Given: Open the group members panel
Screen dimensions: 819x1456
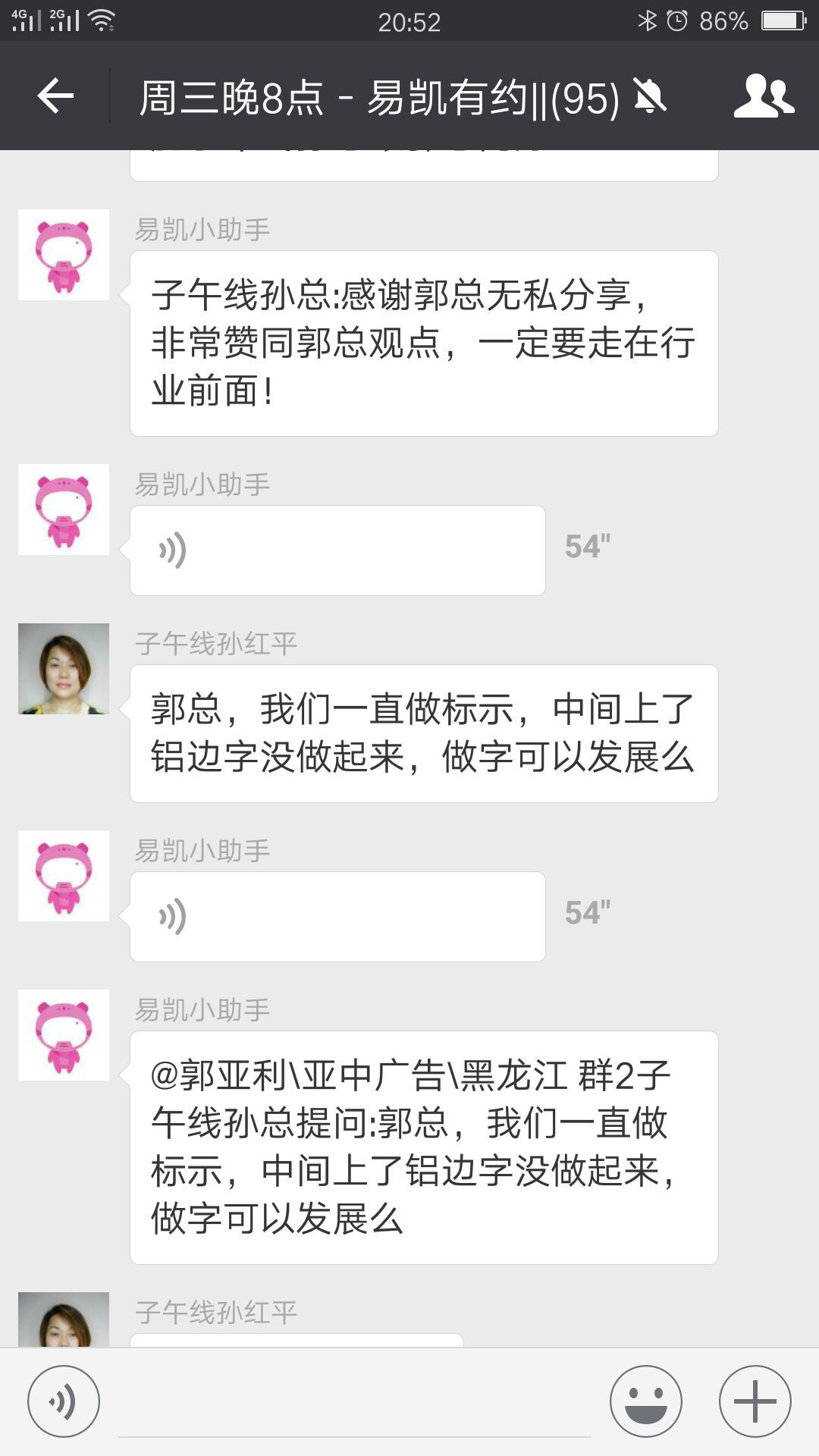Looking at the screenshot, I should (x=766, y=95).
